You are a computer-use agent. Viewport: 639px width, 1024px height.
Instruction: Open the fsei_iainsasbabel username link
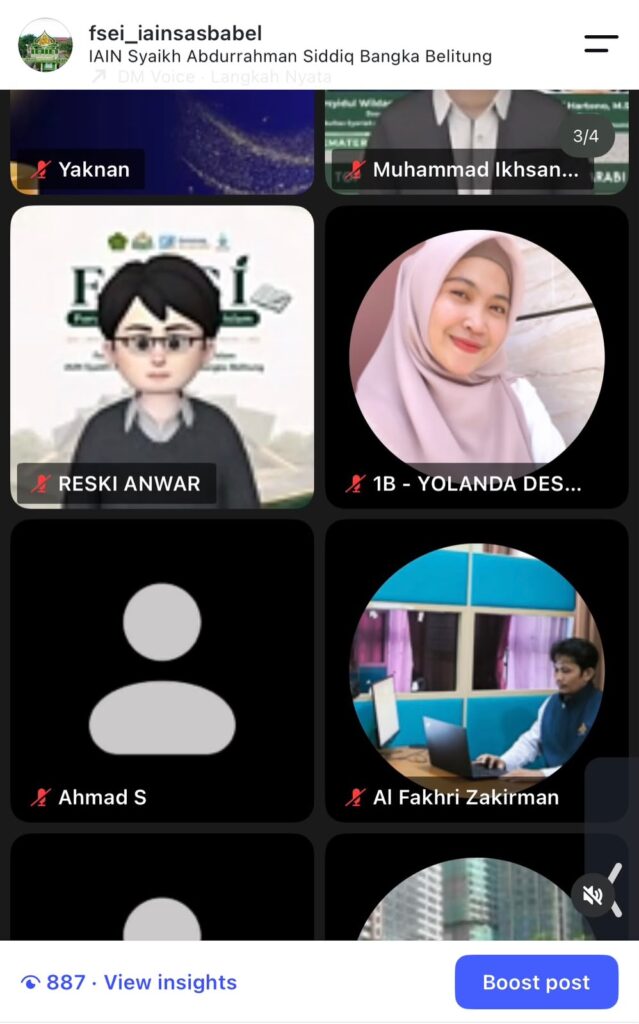pos(175,33)
